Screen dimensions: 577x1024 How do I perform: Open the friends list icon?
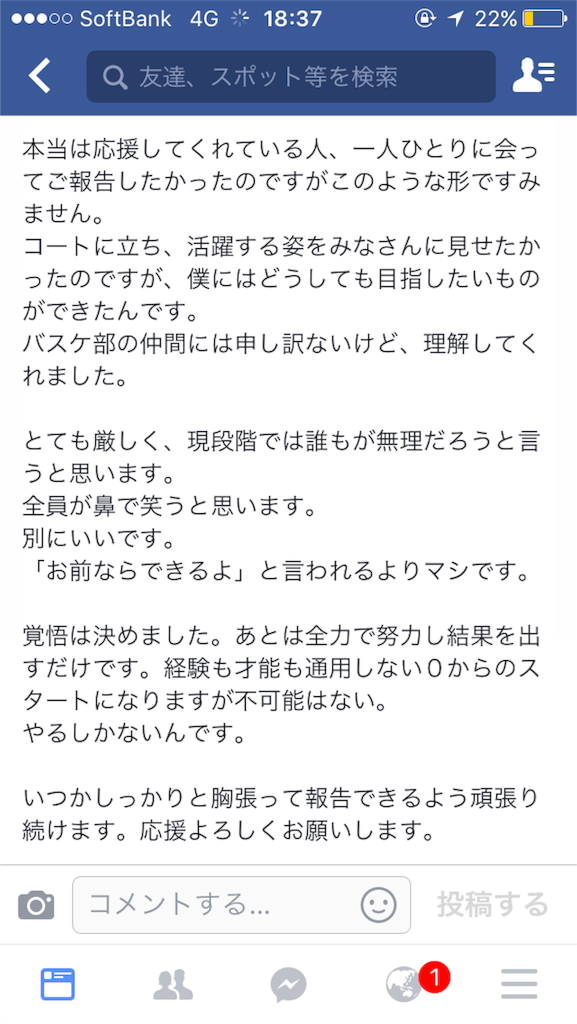(x=534, y=76)
